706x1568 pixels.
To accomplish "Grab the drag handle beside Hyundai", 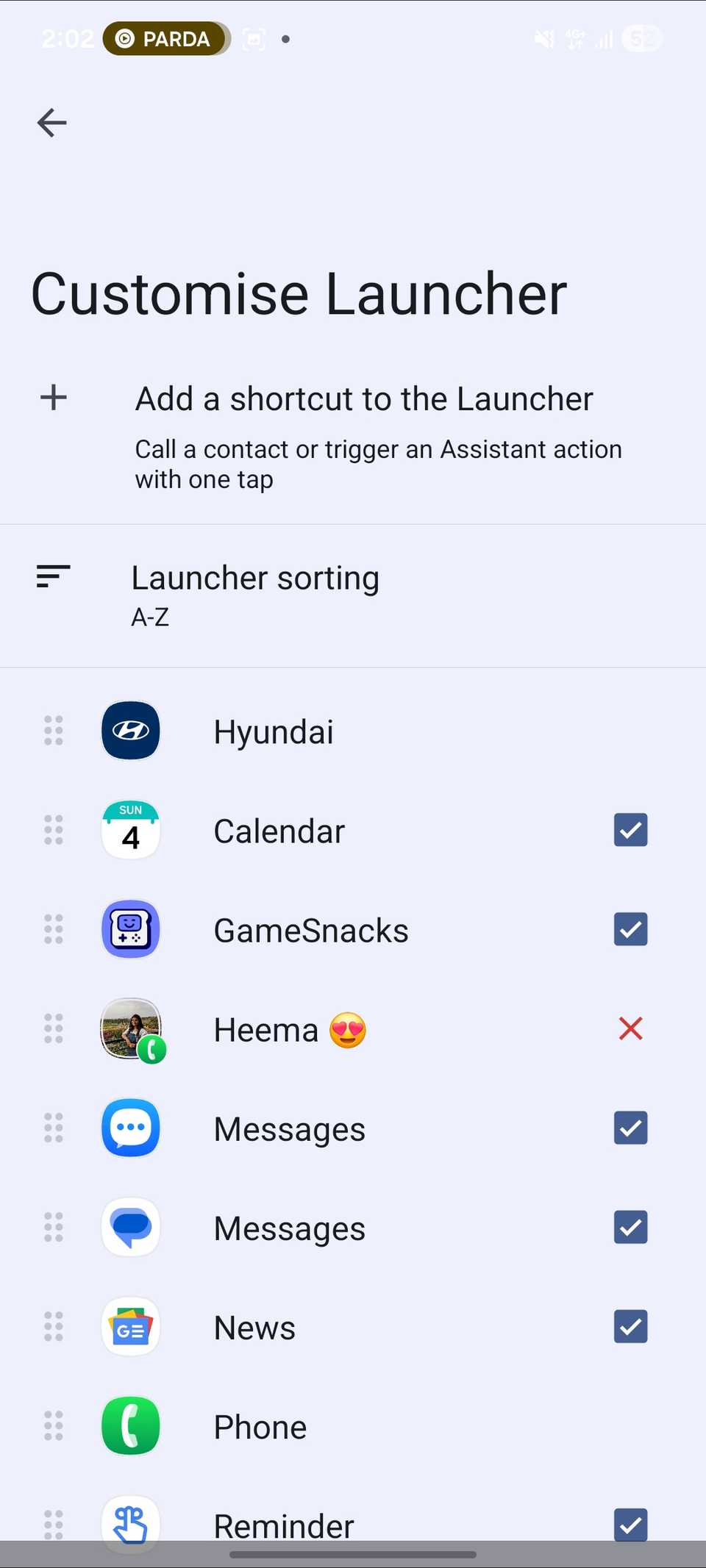I will point(52,731).
